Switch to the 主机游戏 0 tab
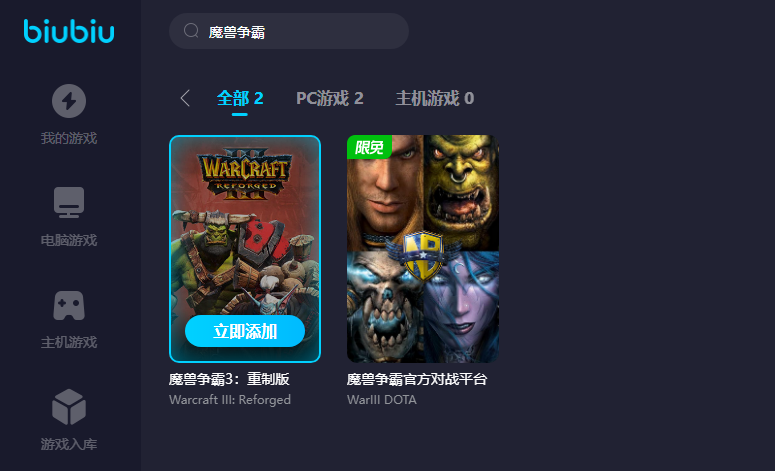 [434, 98]
